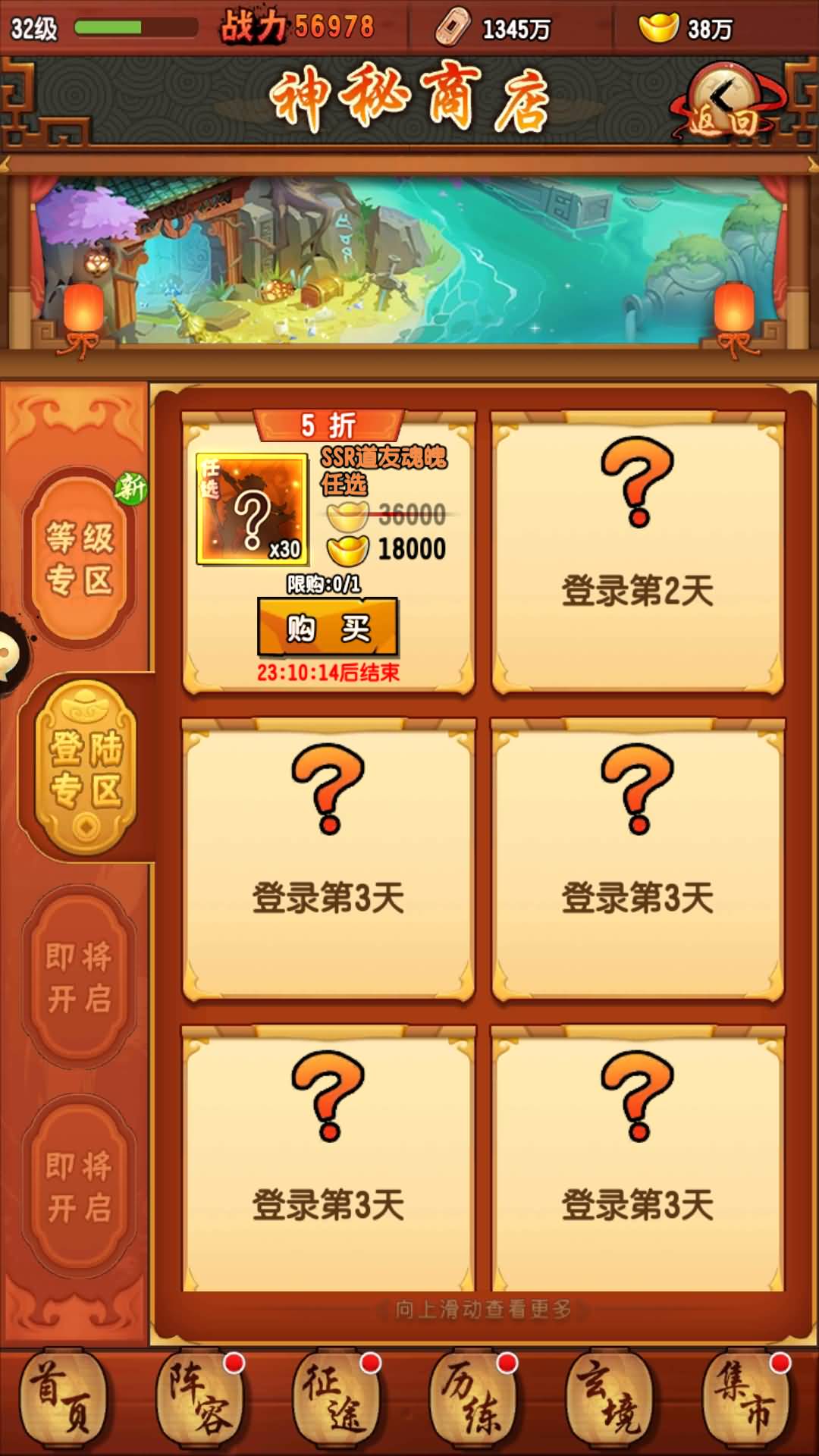Open the 玄境 section
The width and height of the screenshot is (819, 1456).
pyautogui.click(x=608, y=1401)
